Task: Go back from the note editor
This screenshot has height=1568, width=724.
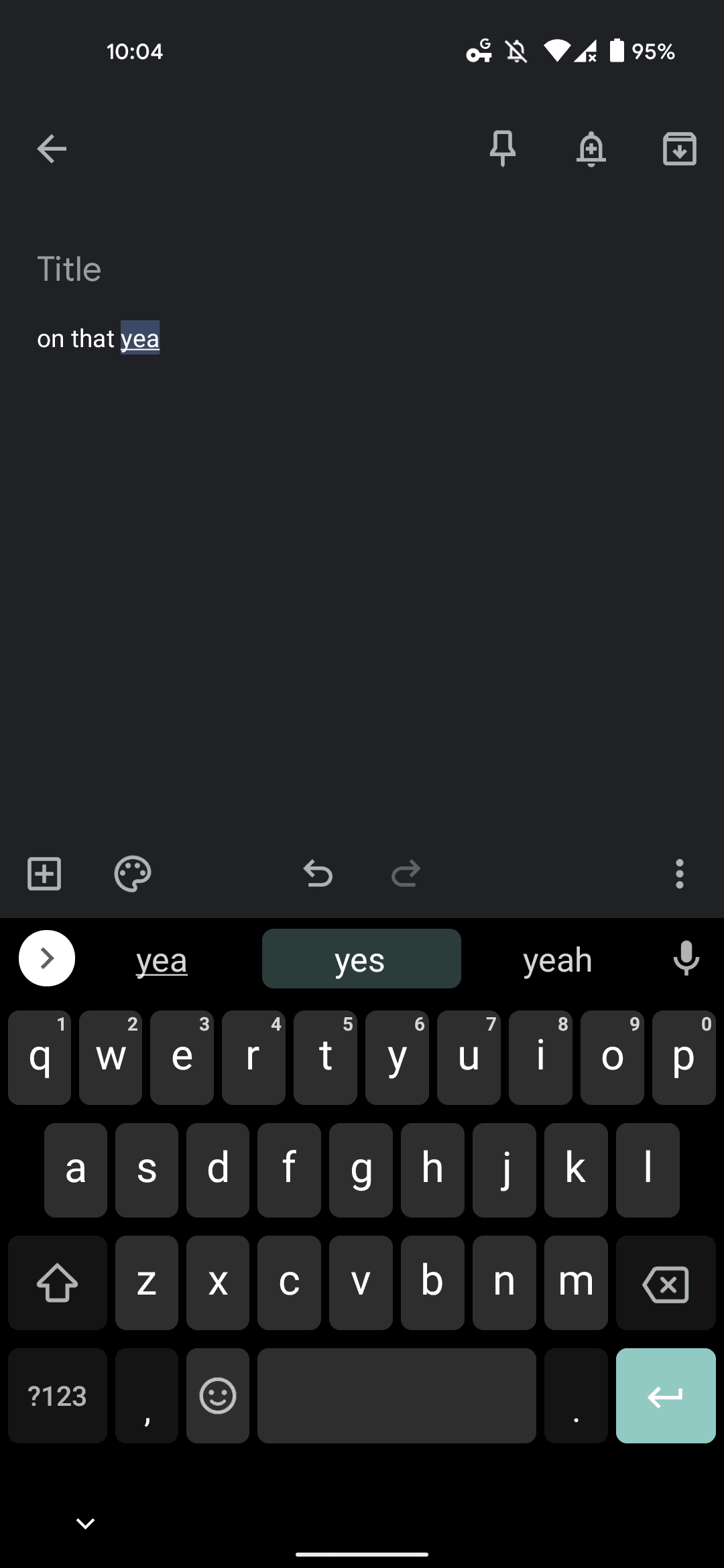Action: [52, 149]
